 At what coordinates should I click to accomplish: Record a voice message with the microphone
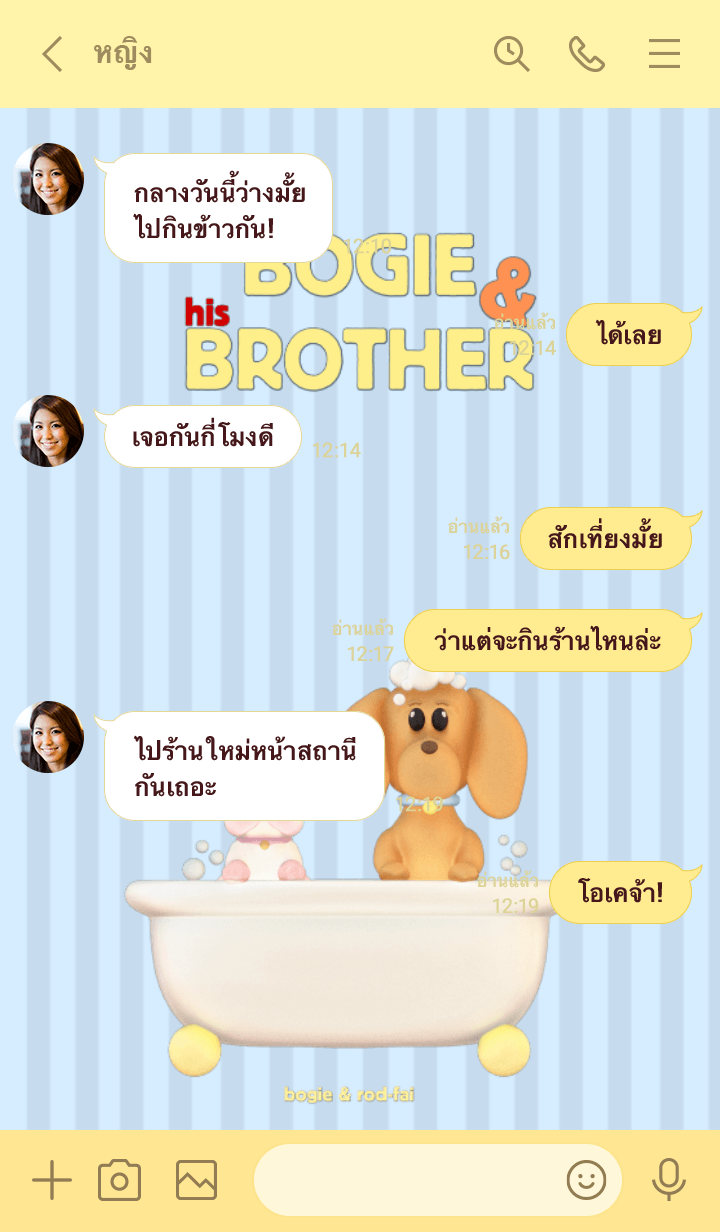pyautogui.click(x=668, y=1181)
